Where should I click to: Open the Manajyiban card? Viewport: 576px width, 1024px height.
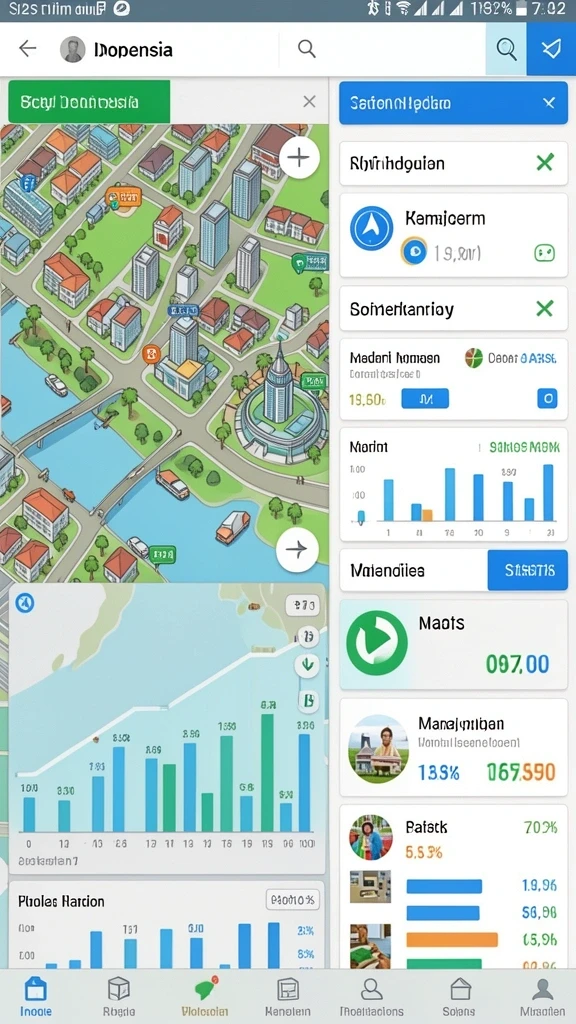[453, 748]
